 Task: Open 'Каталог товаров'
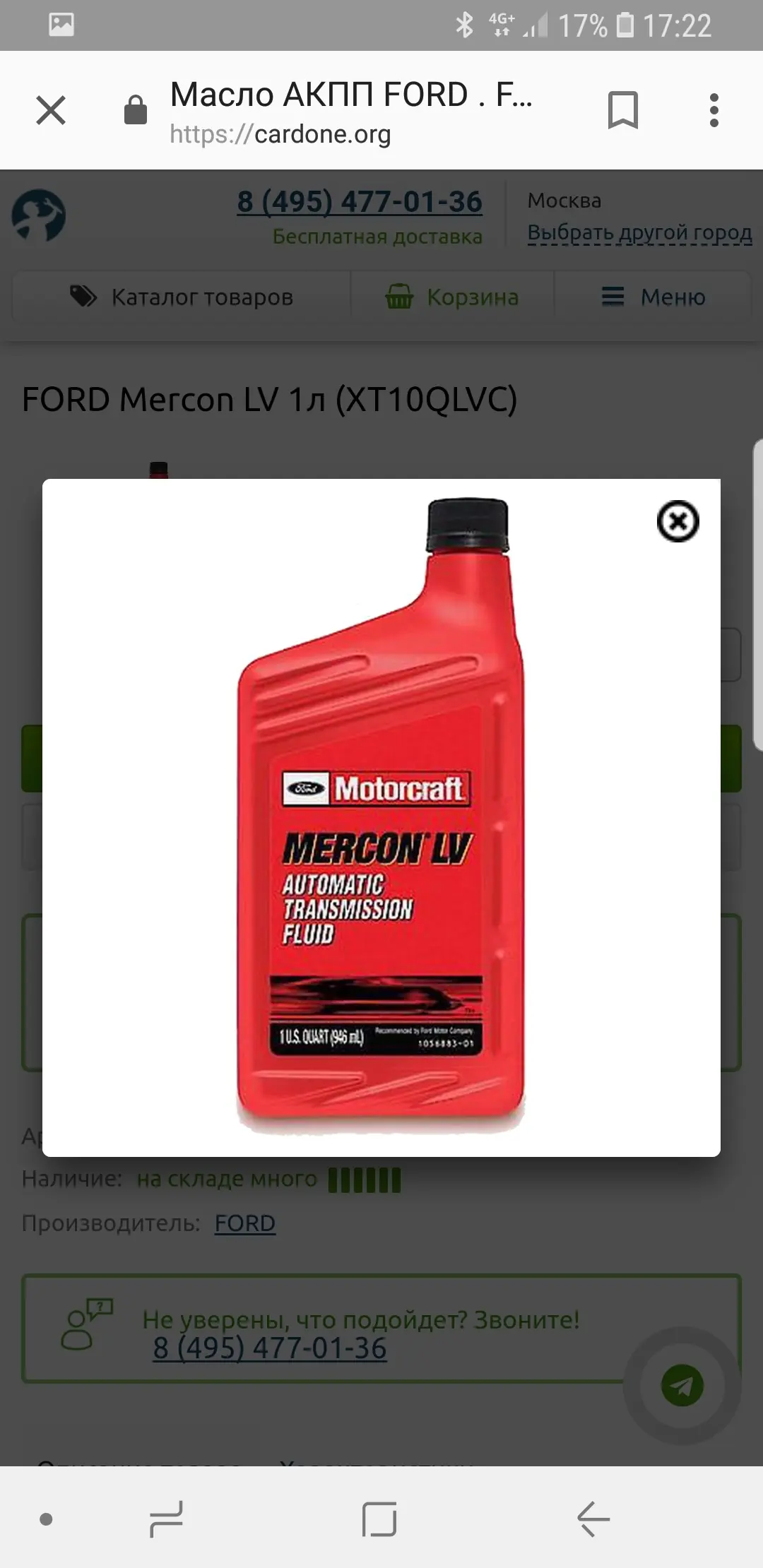point(182,297)
